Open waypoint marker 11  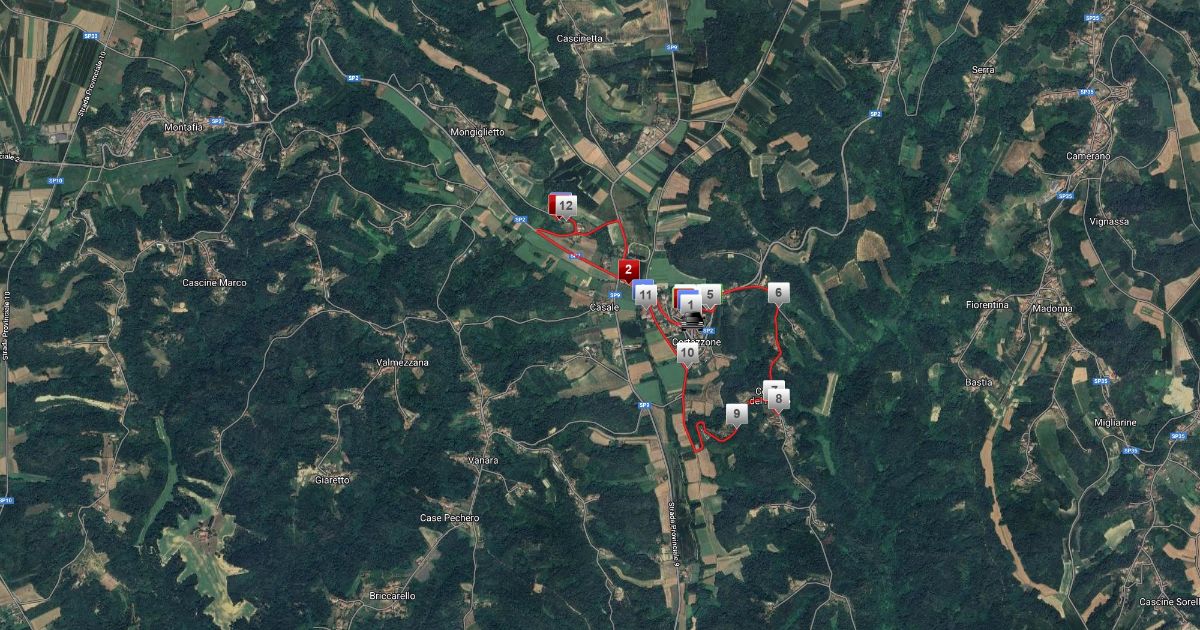click(647, 295)
